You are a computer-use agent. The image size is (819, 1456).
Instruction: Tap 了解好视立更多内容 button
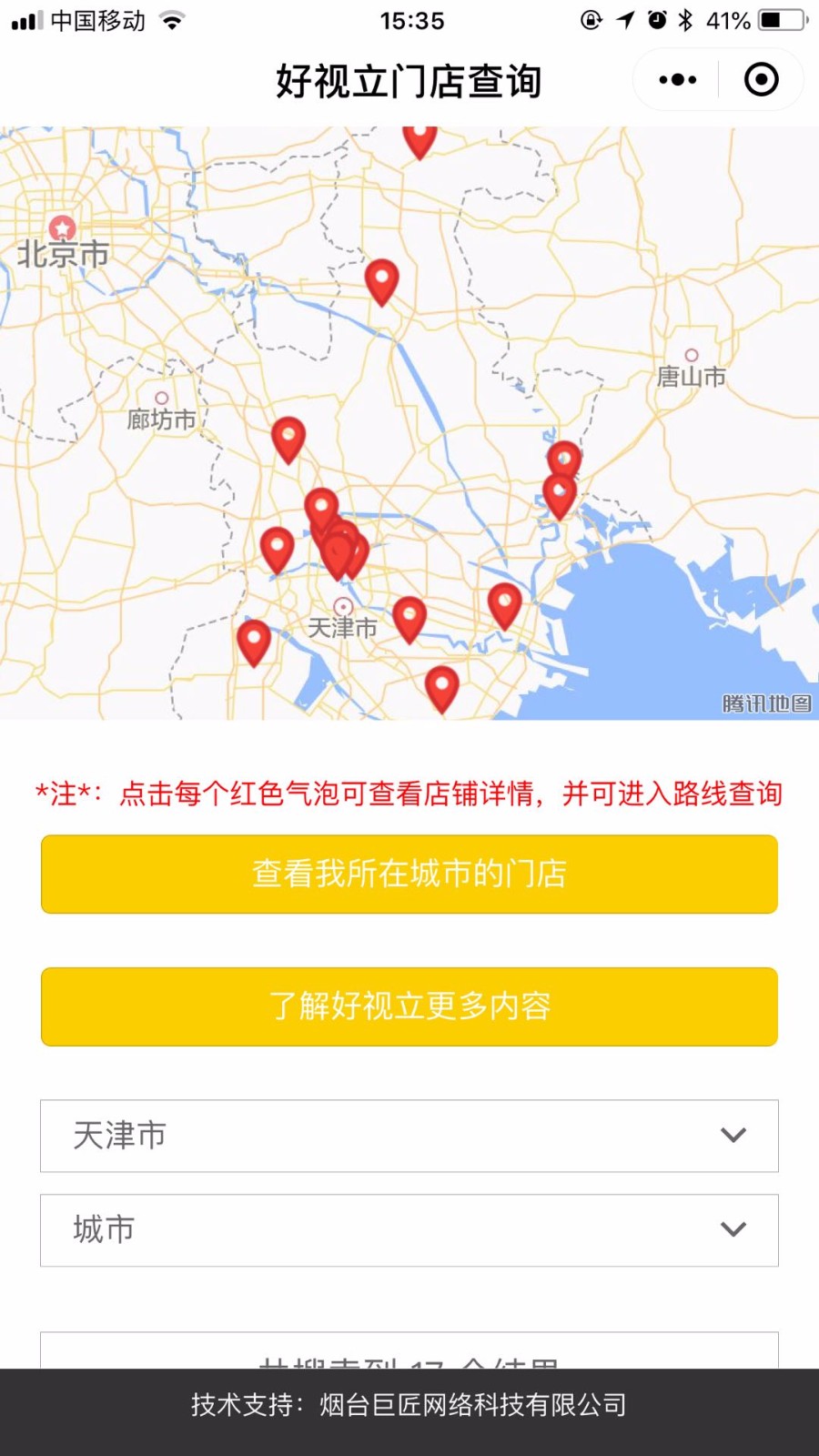(x=409, y=1006)
